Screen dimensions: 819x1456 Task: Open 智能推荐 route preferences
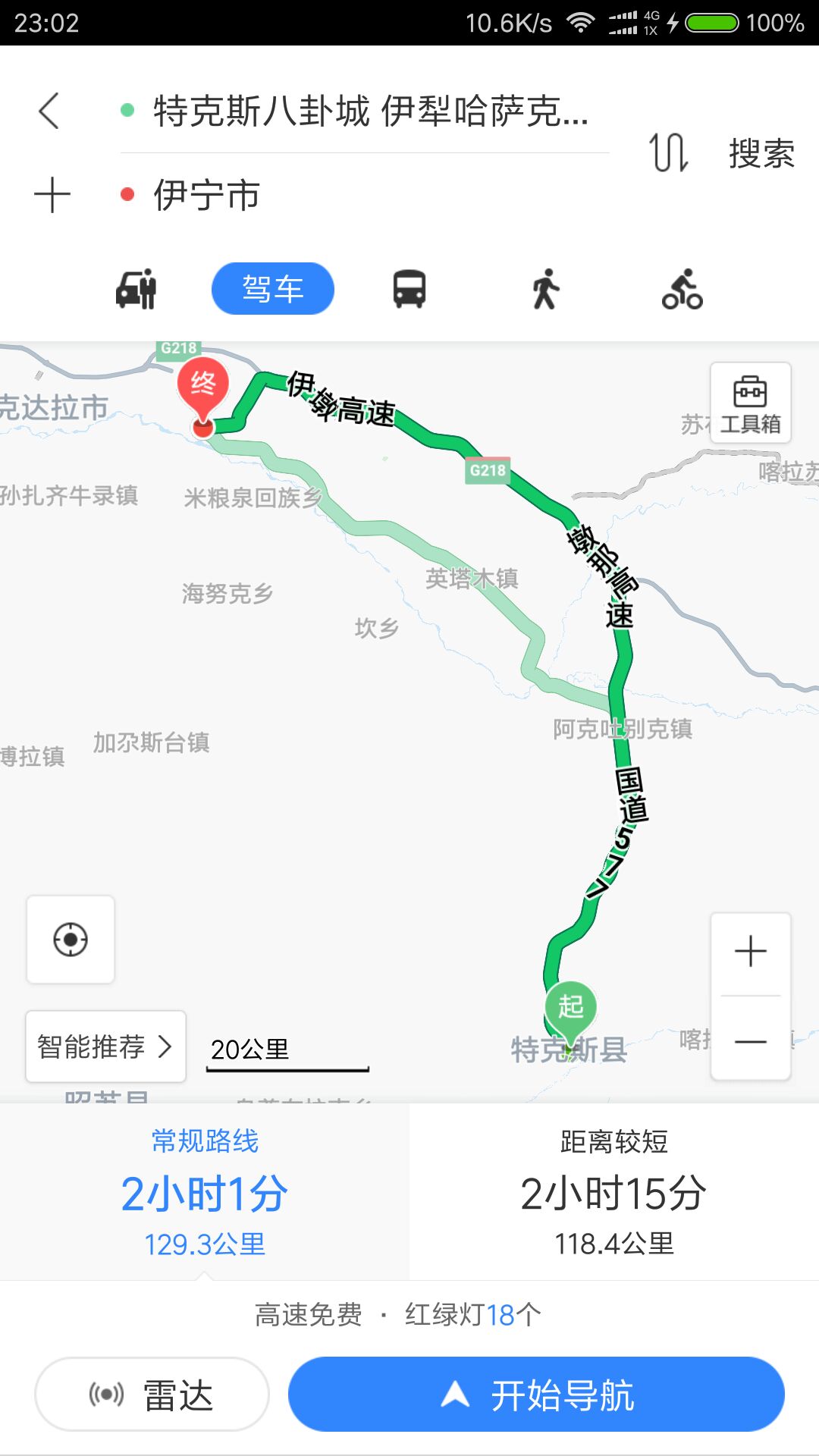(x=105, y=1046)
